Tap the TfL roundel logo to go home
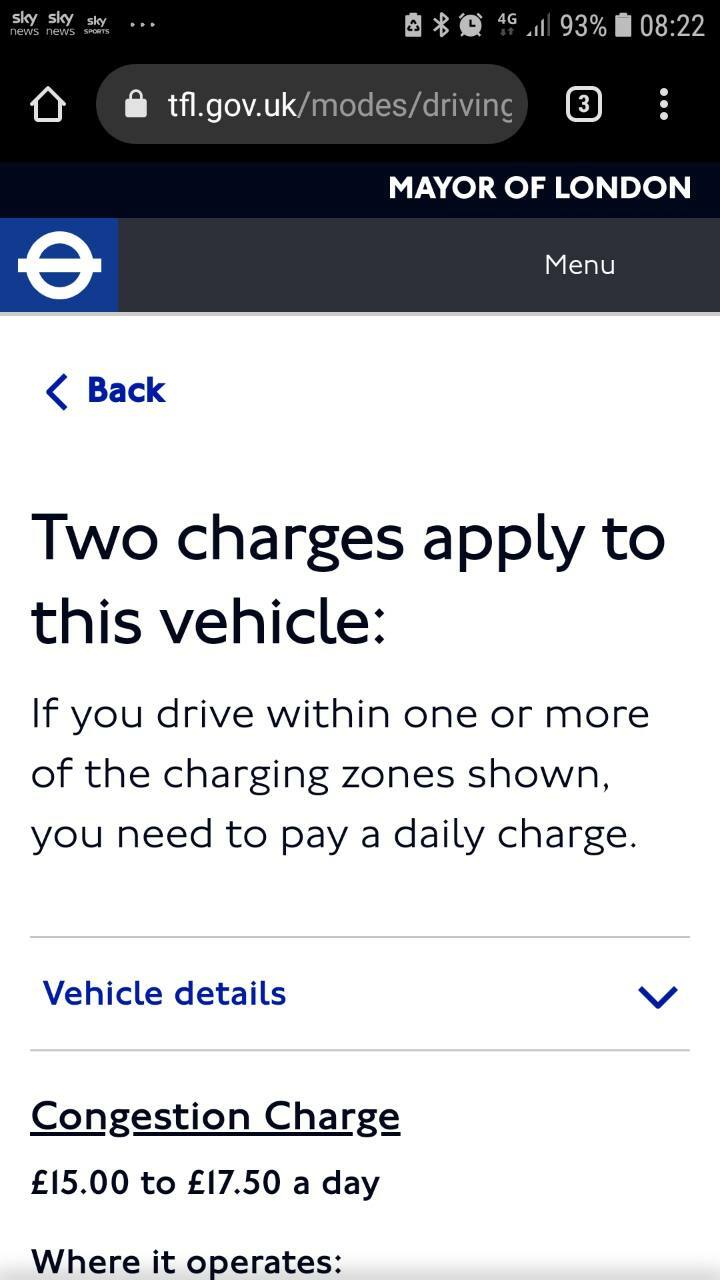Image resolution: width=720 pixels, height=1280 pixels. click(x=59, y=265)
